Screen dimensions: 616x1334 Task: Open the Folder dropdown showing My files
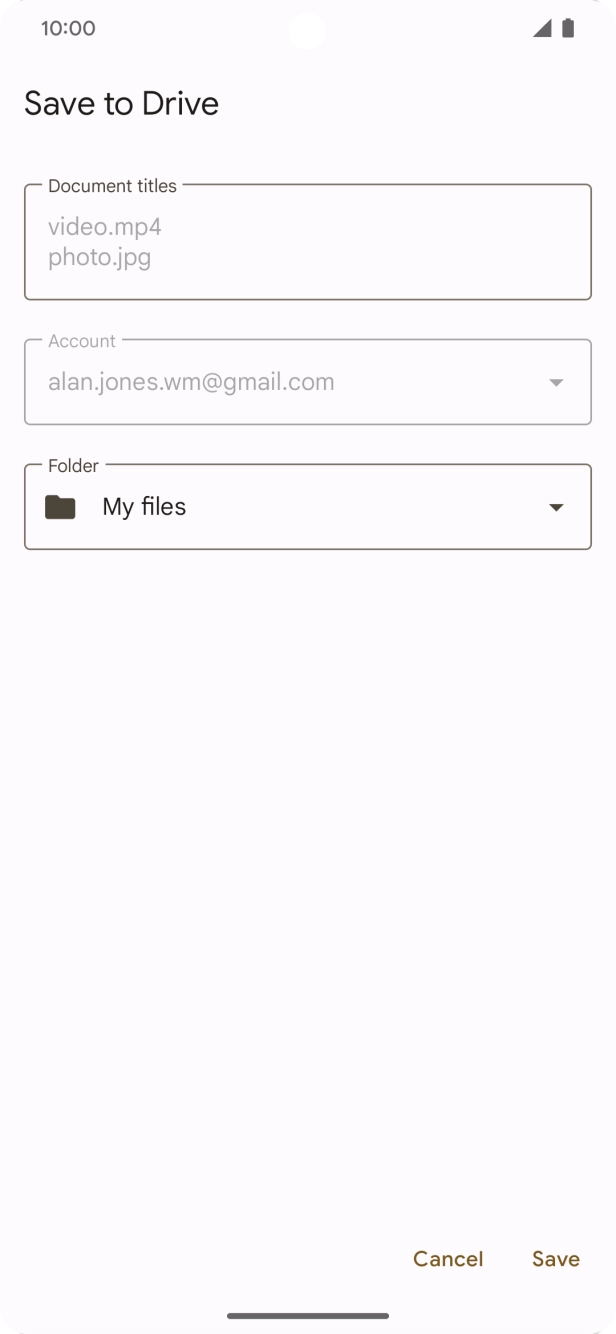click(307, 507)
